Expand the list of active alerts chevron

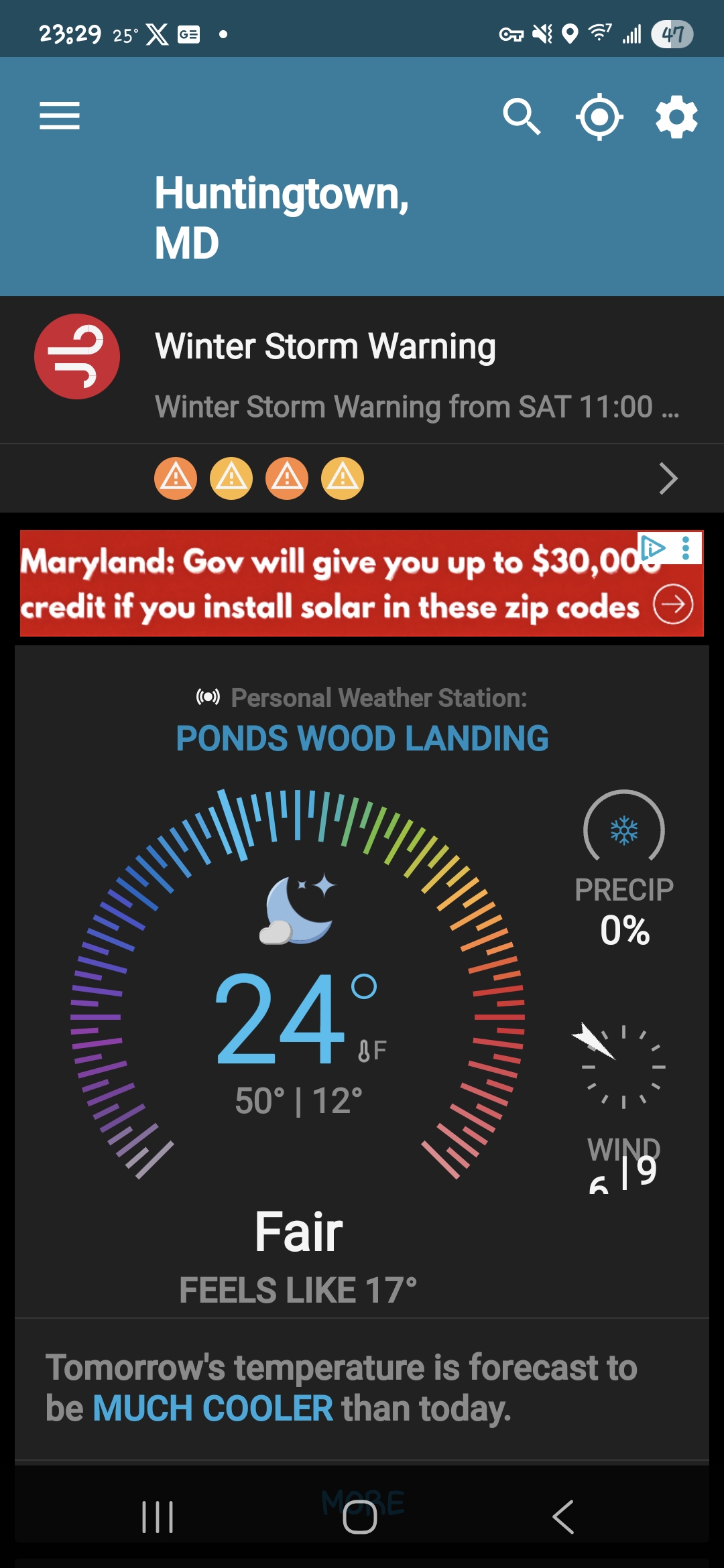668,478
